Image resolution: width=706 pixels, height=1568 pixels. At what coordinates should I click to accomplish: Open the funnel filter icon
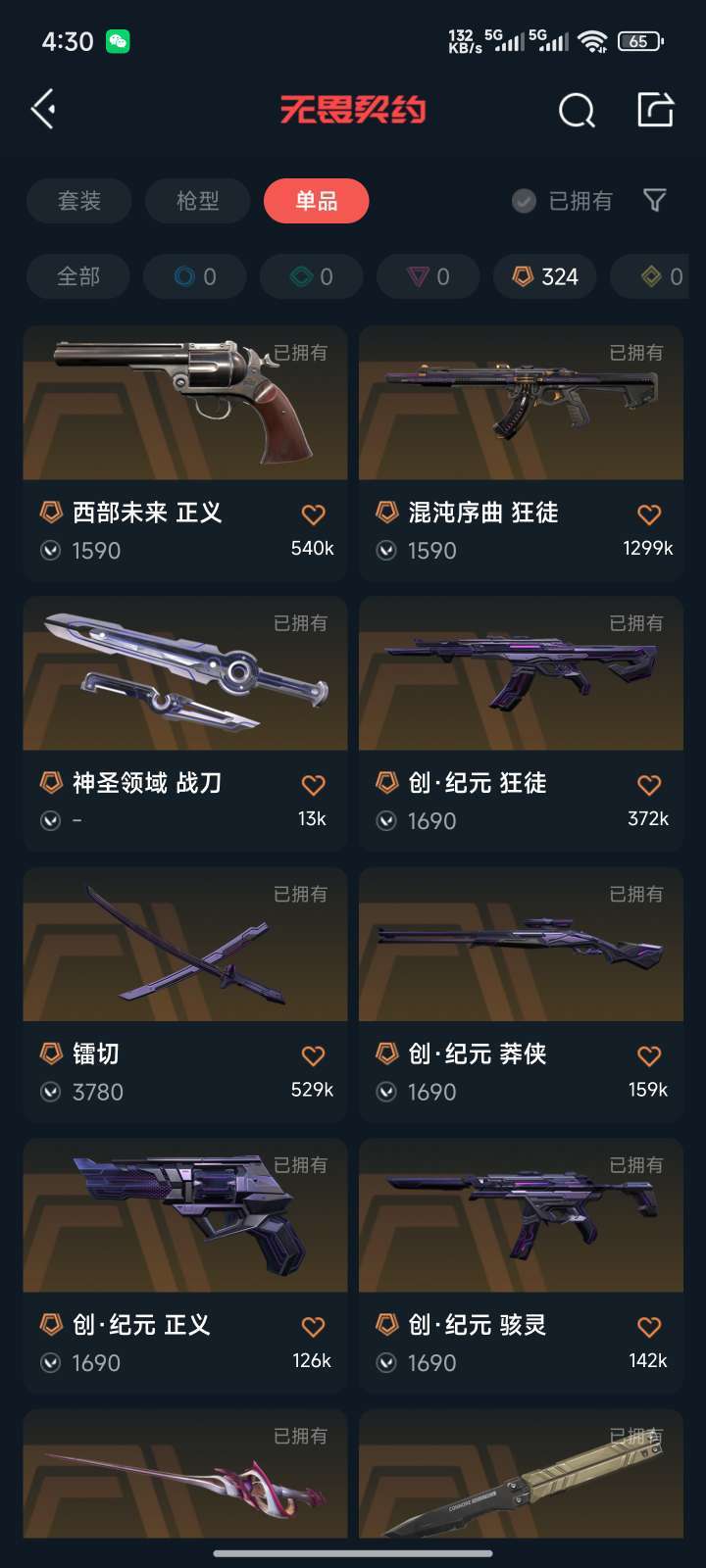(x=654, y=201)
